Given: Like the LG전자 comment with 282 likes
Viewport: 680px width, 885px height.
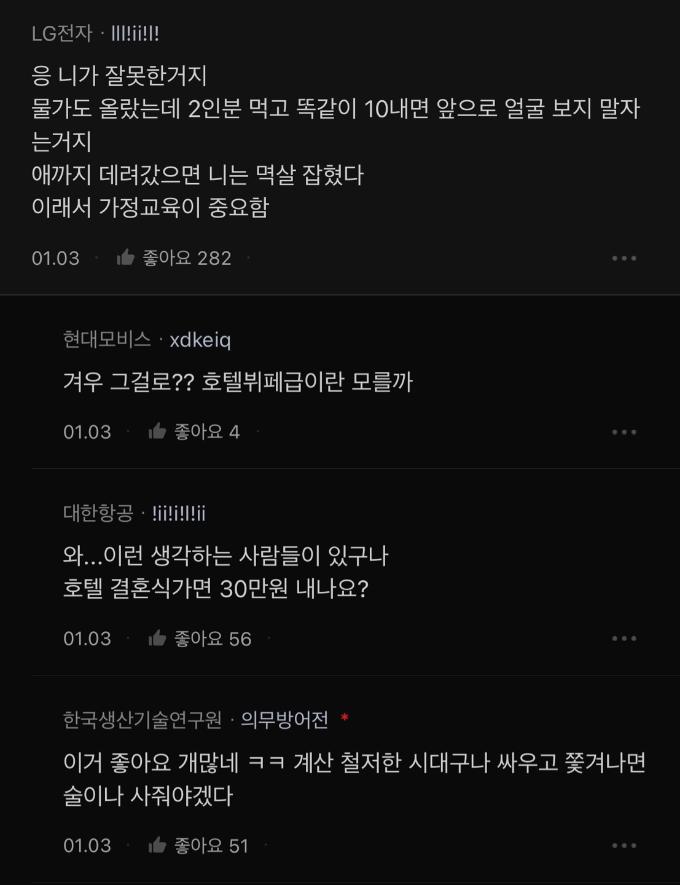Looking at the screenshot, I should [x=126, y=258].
